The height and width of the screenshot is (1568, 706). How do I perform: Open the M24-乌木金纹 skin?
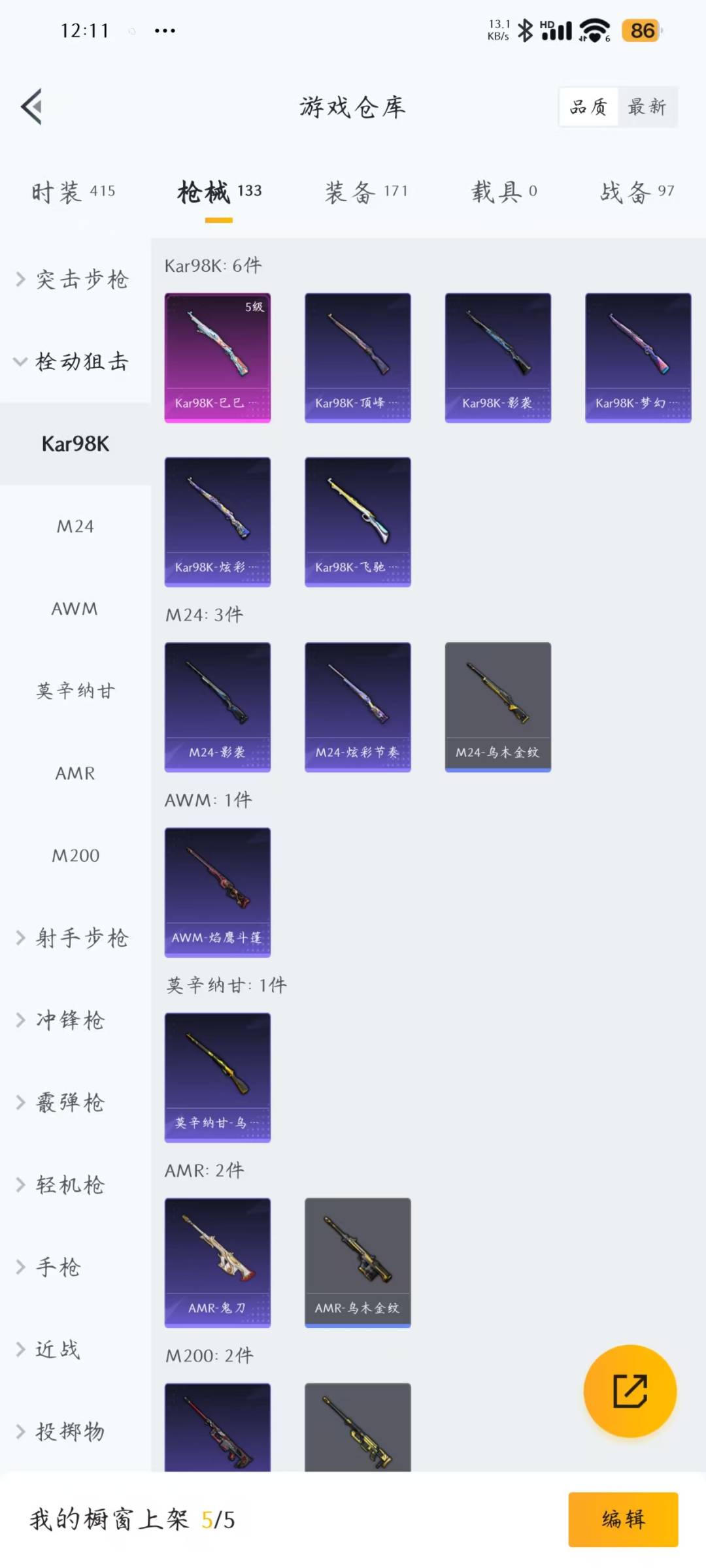tap(497, 706)
